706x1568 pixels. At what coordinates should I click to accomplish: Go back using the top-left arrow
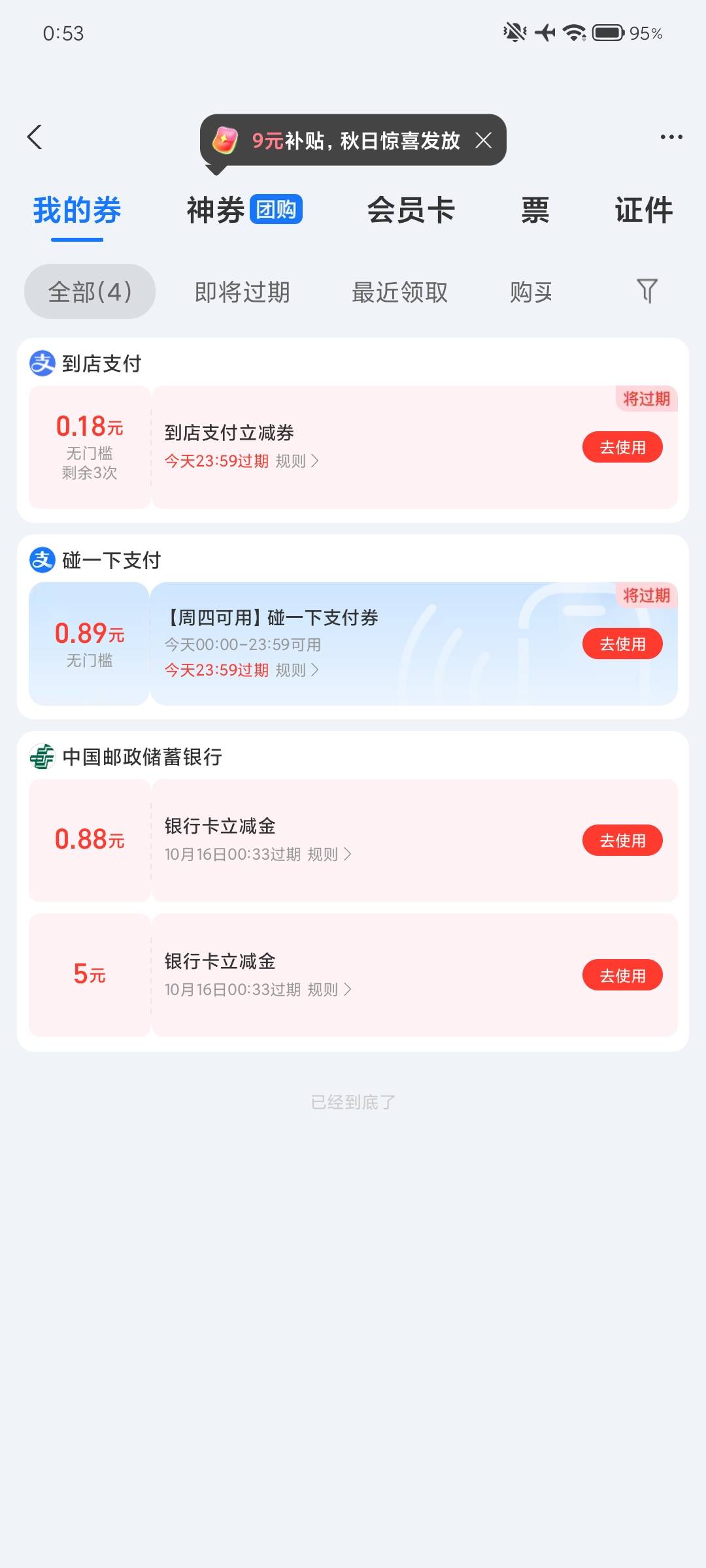pyautogui.click(x=35, y=137)
